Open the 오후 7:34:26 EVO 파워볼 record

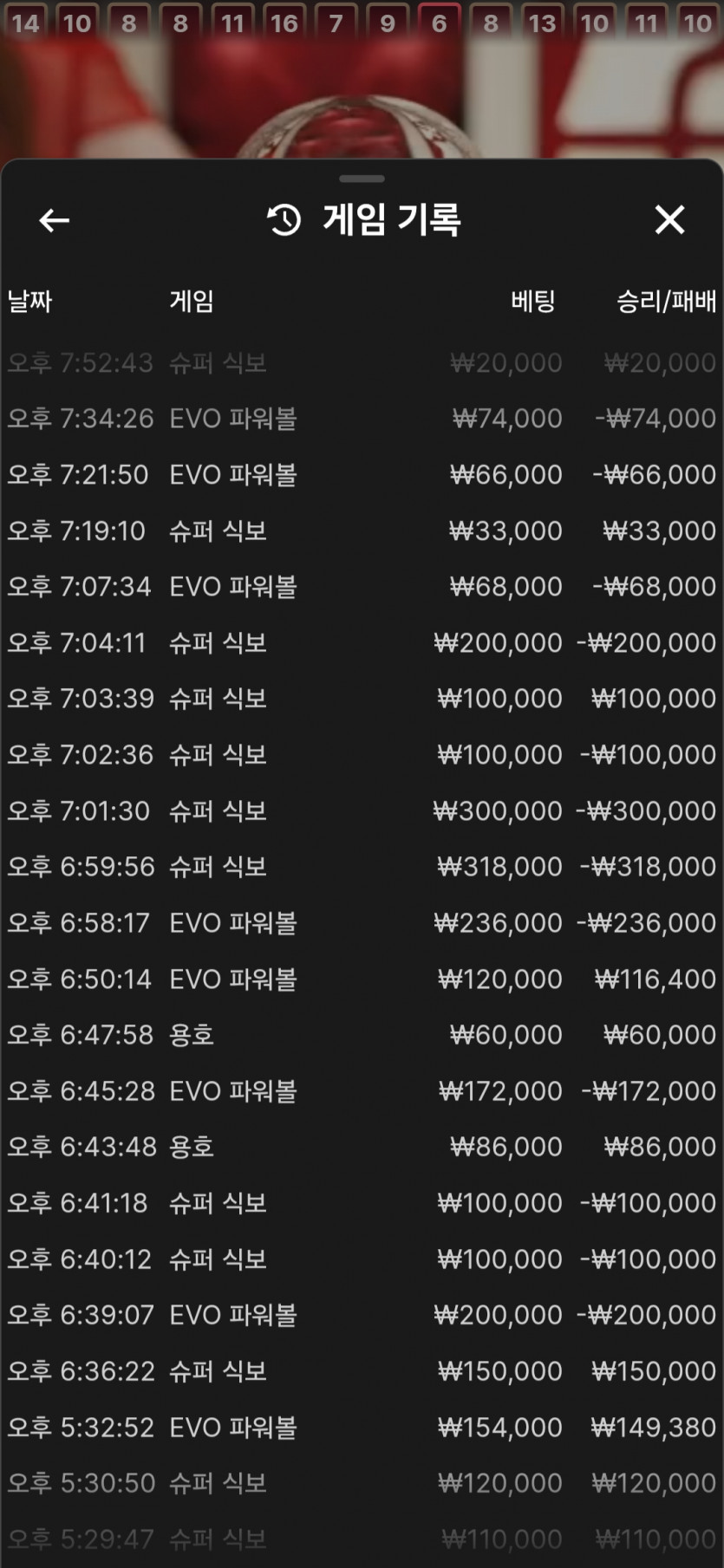[362, 419]
